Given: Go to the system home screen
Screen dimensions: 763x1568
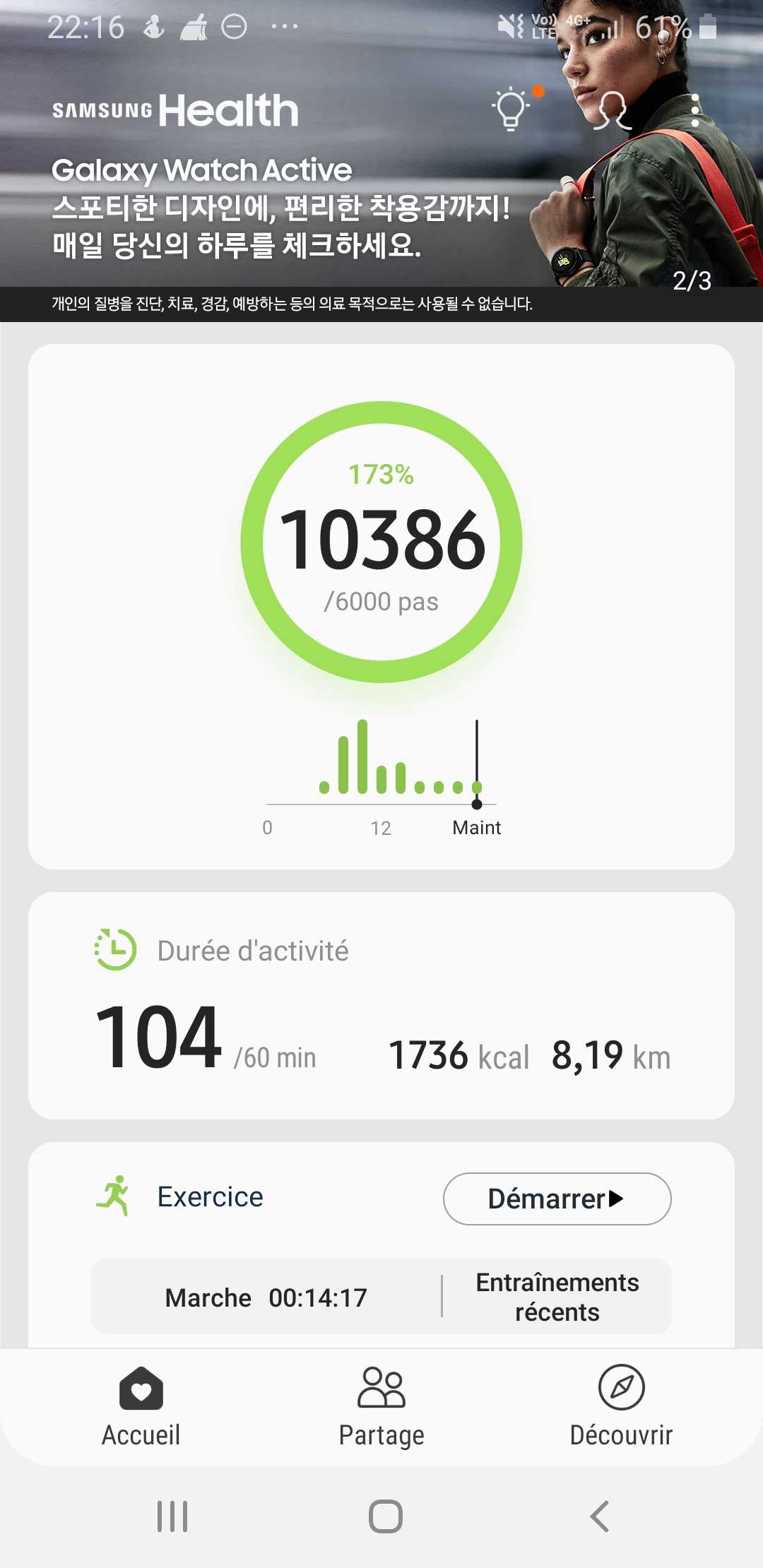Looking at the screenshot, I should click(386, 1516).
